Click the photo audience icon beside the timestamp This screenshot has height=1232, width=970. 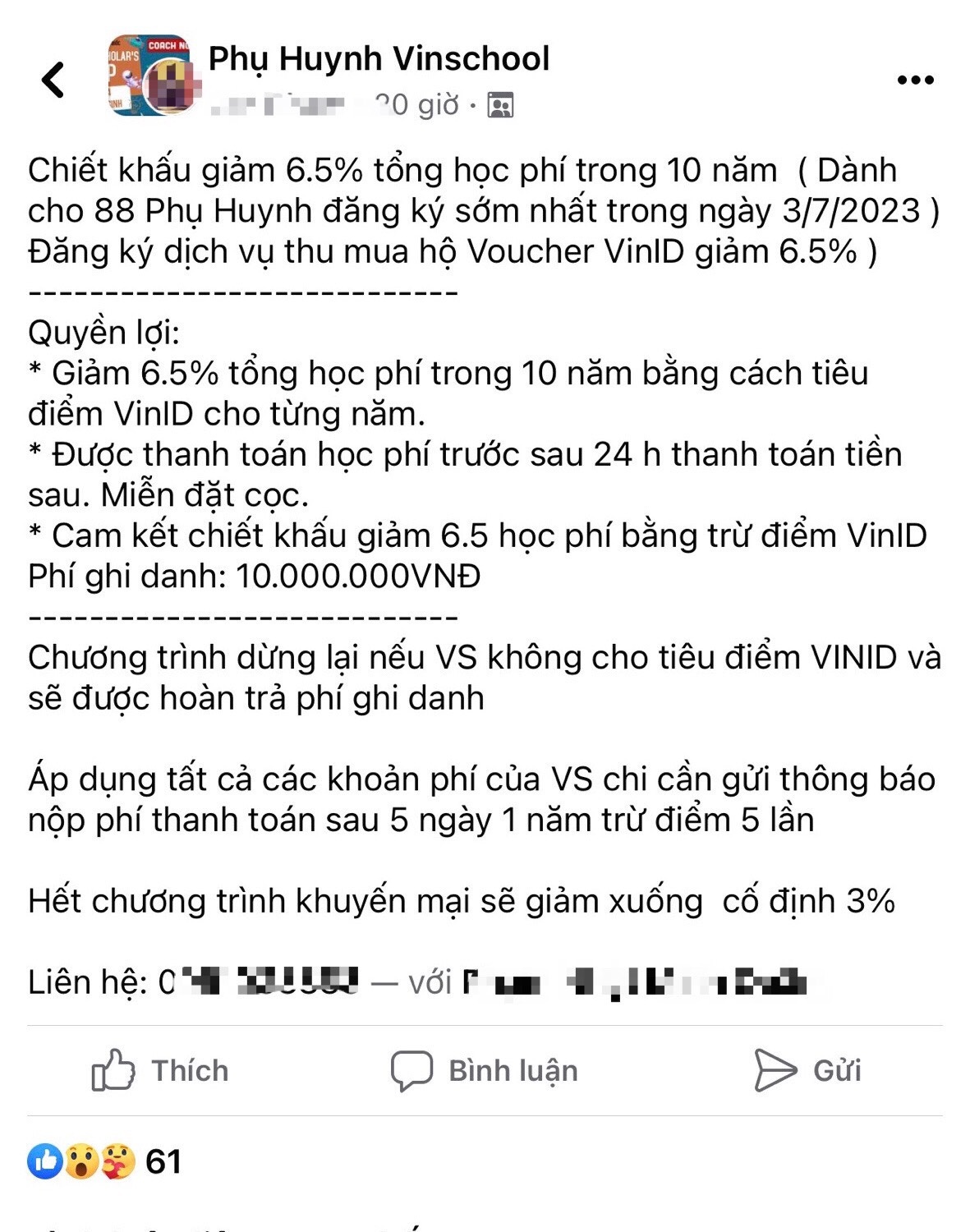coord(500,106)
